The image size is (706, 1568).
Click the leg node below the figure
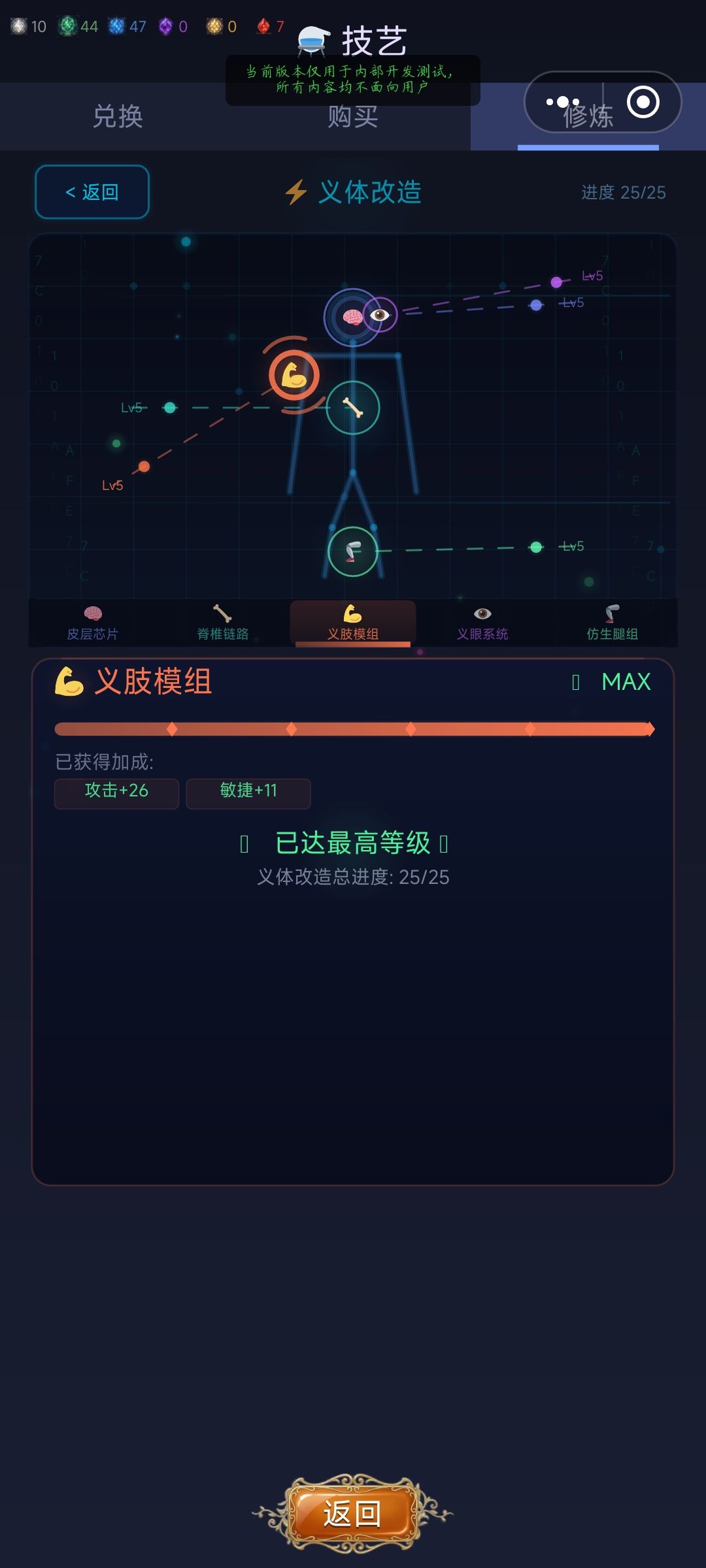351,551
